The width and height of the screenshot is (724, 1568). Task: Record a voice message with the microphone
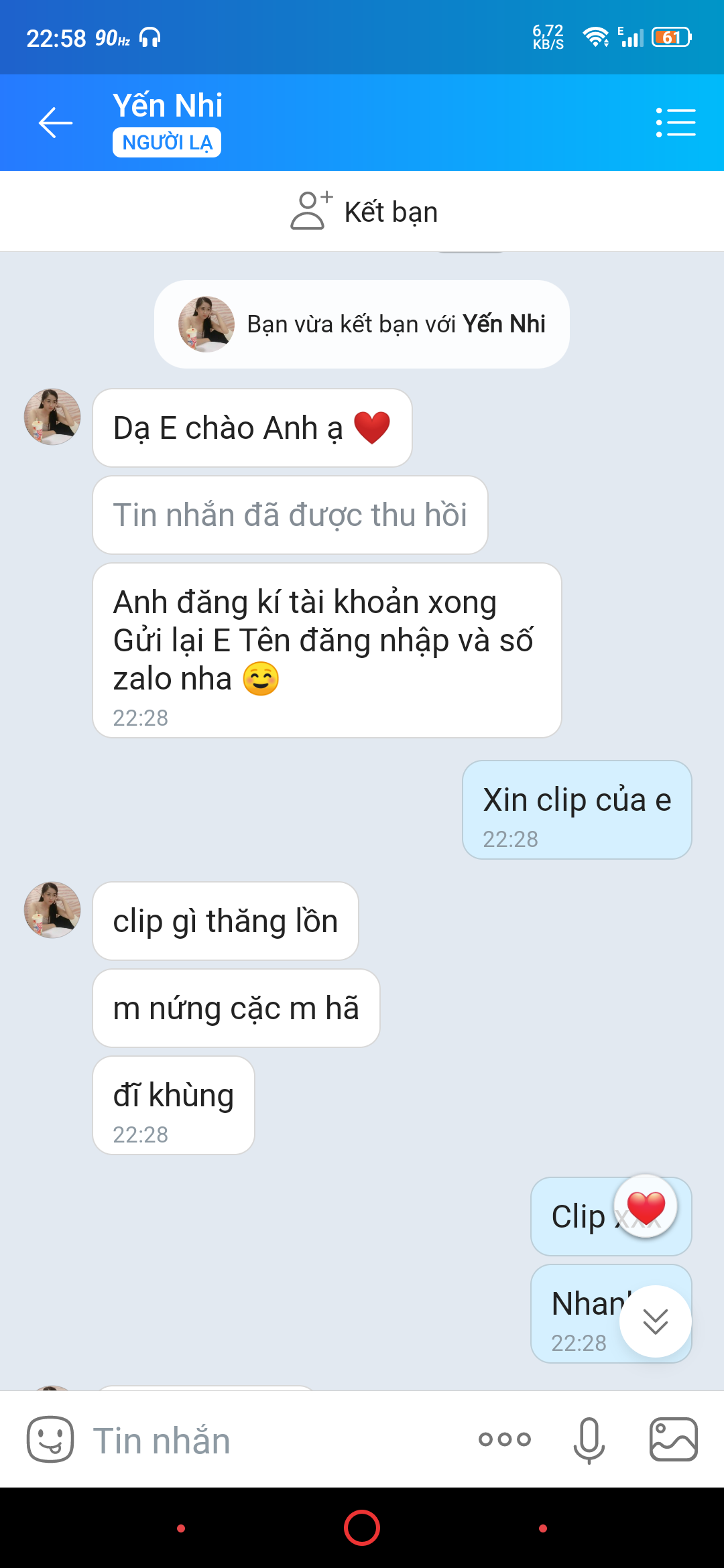[589, 1439]
